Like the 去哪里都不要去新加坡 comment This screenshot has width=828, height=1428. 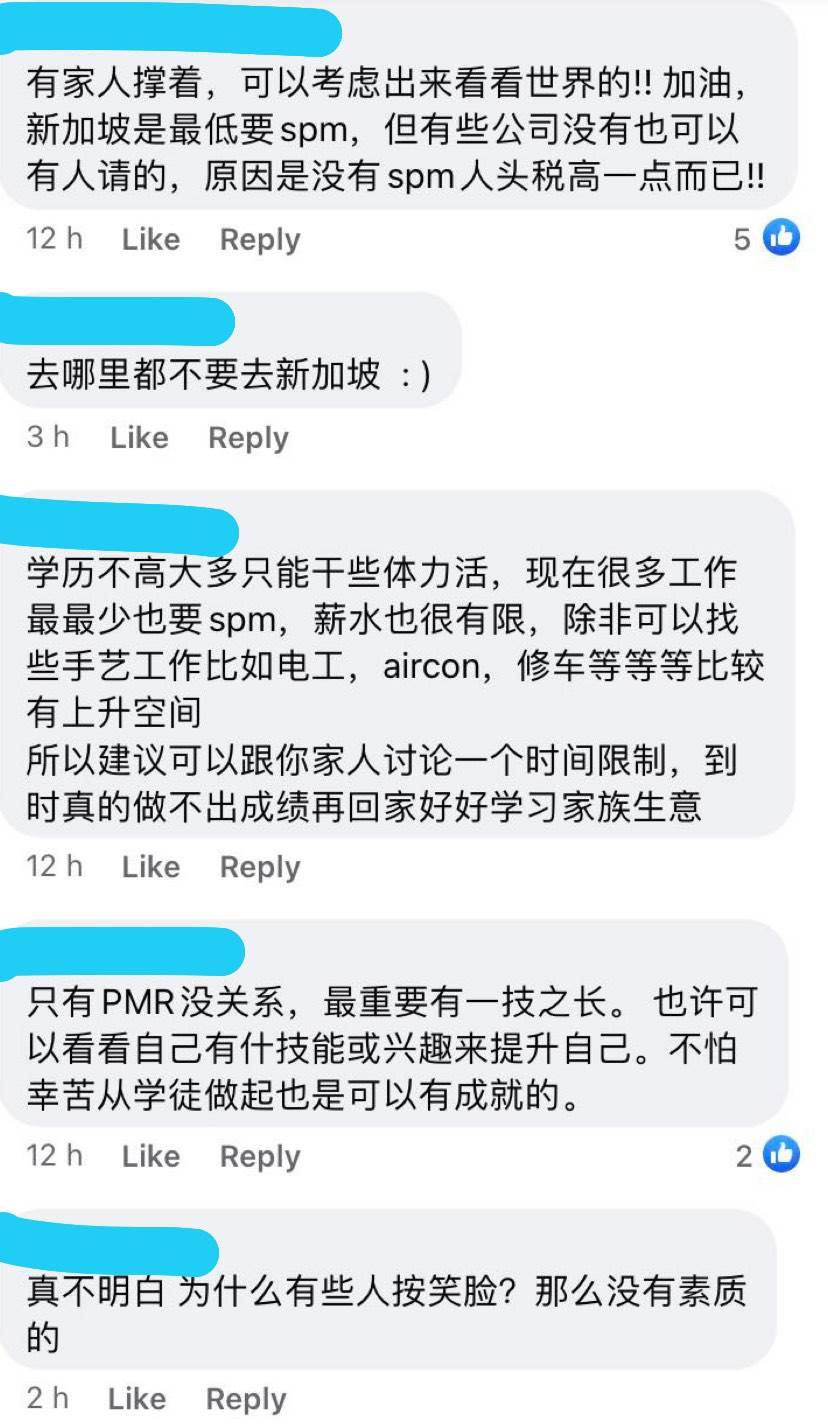click(138, 438)
